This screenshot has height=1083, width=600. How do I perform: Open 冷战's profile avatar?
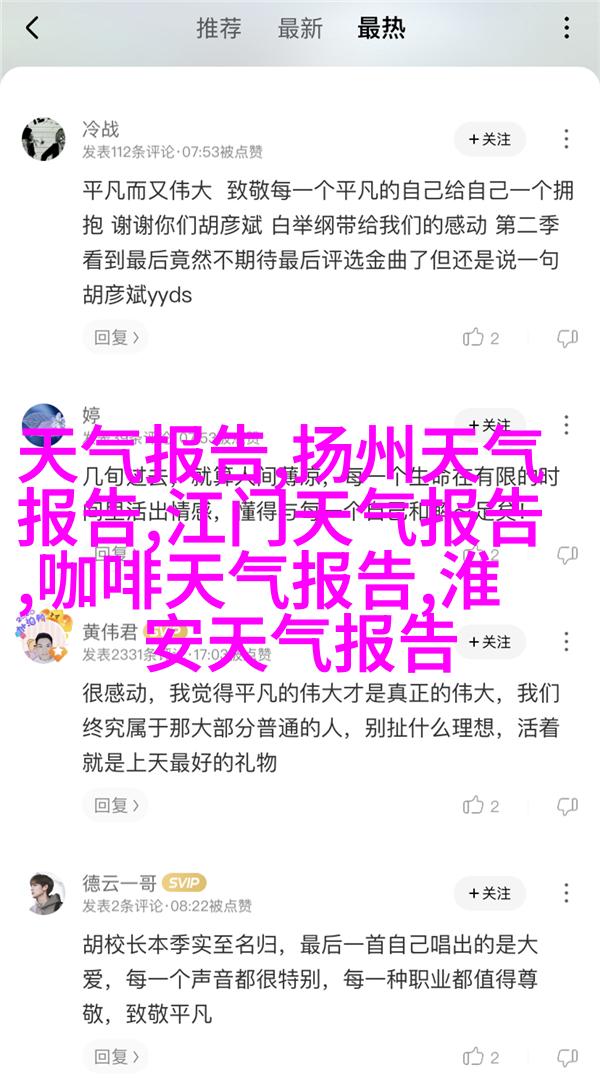(x=42, y=139)
